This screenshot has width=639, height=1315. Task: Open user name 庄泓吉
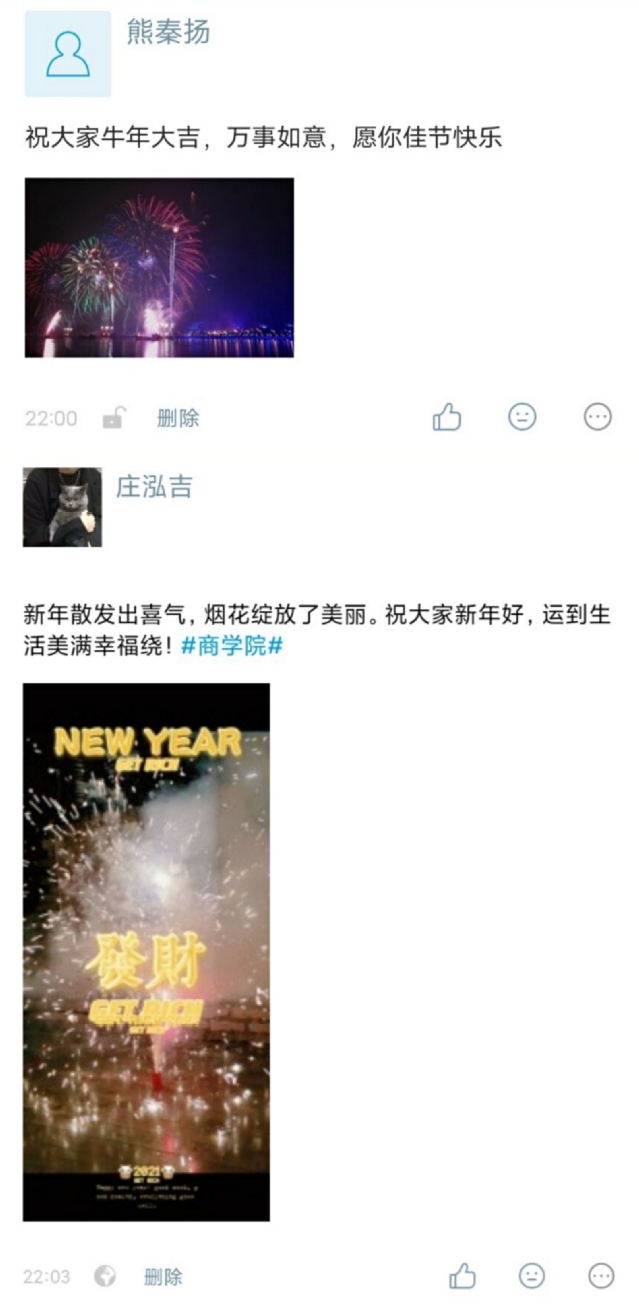click(x=154, y=487)
